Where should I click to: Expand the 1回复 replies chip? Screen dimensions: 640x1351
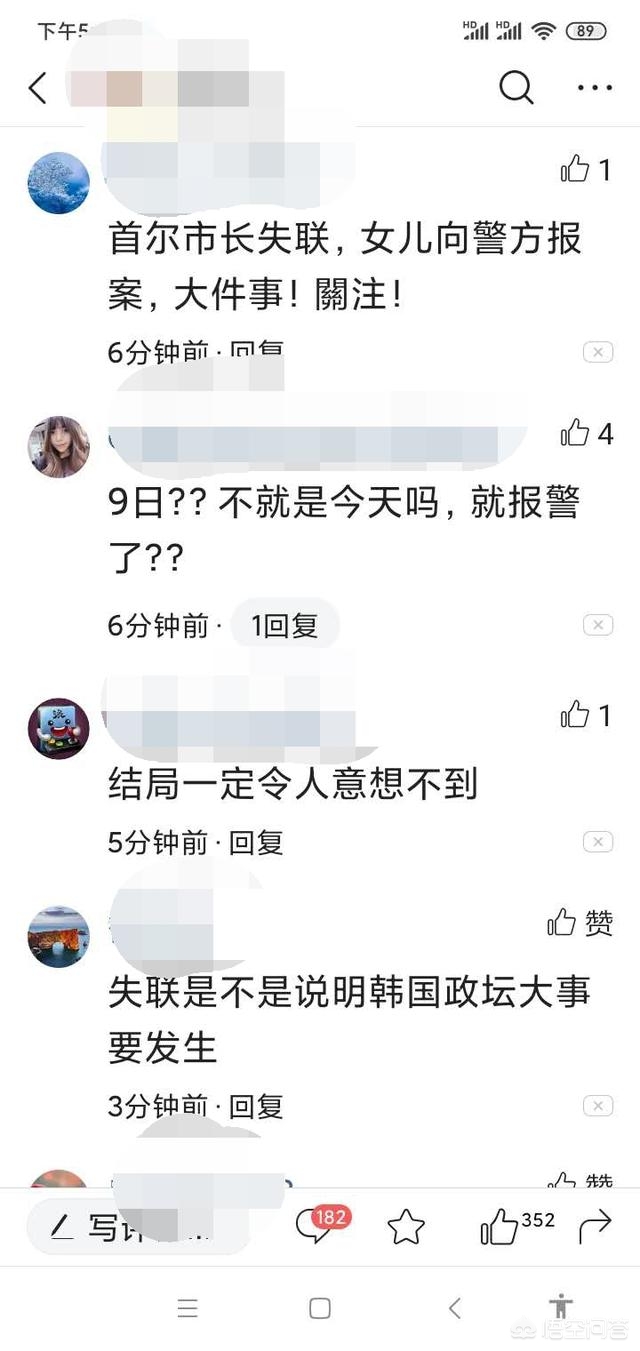click(x=285, y=626)
